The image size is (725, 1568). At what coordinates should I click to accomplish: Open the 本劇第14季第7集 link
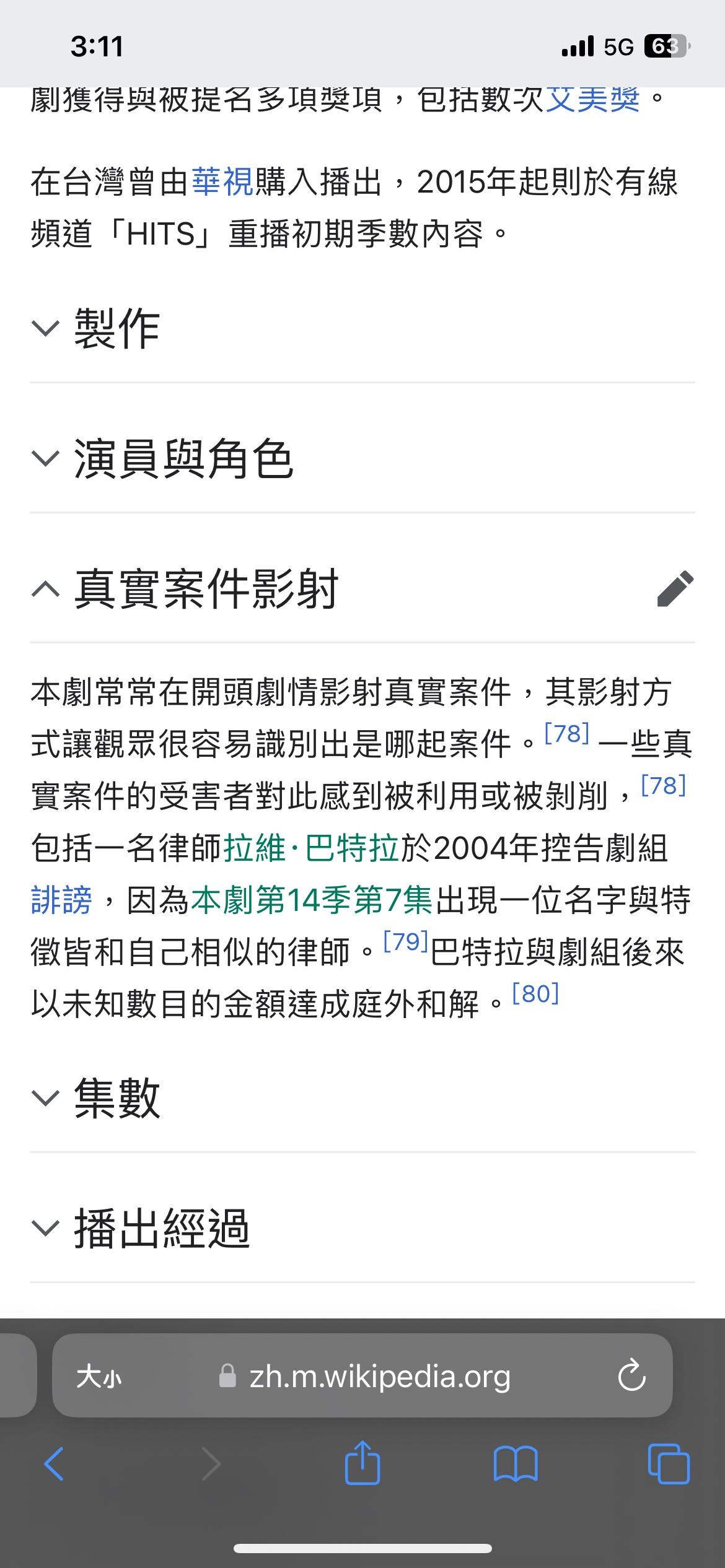point(312,900)
